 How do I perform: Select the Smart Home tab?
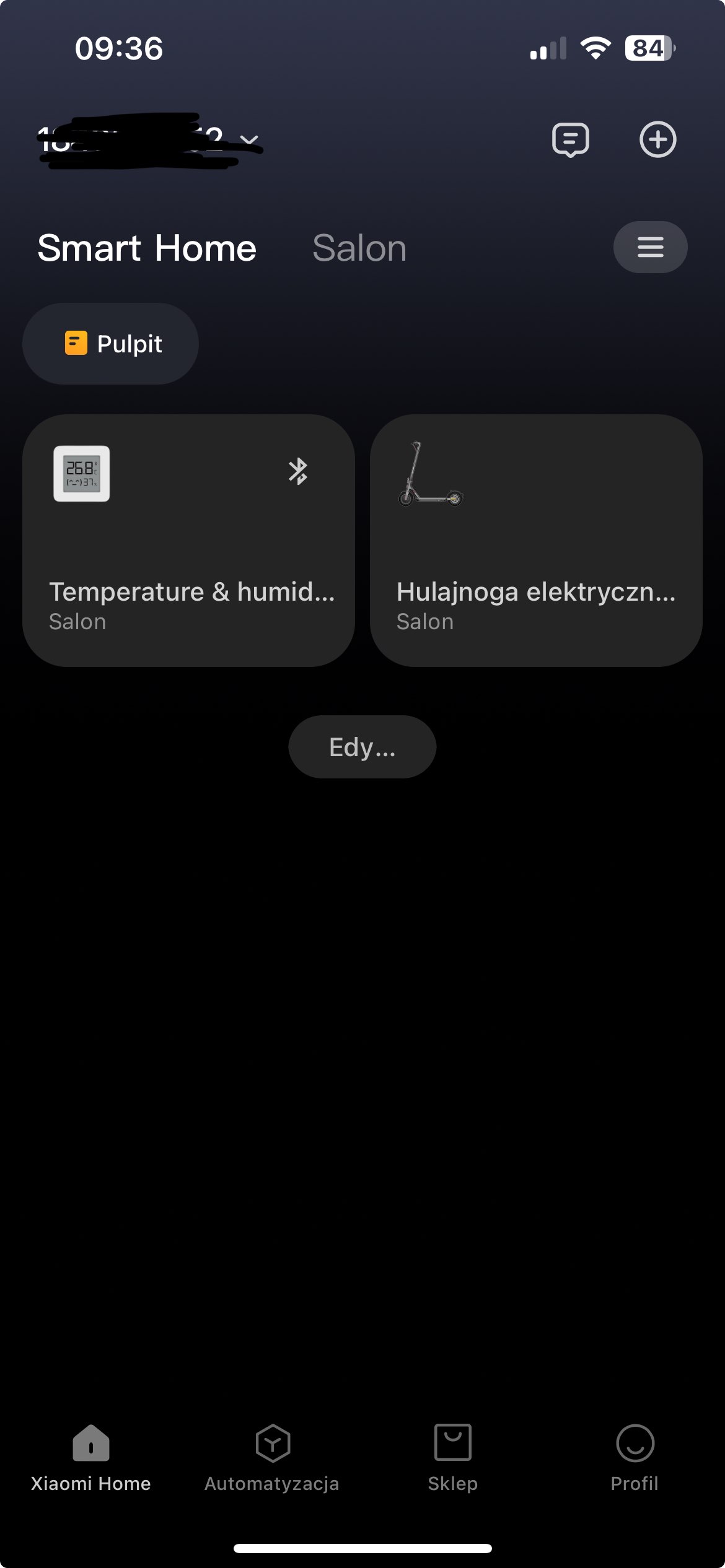click(147, 248)
